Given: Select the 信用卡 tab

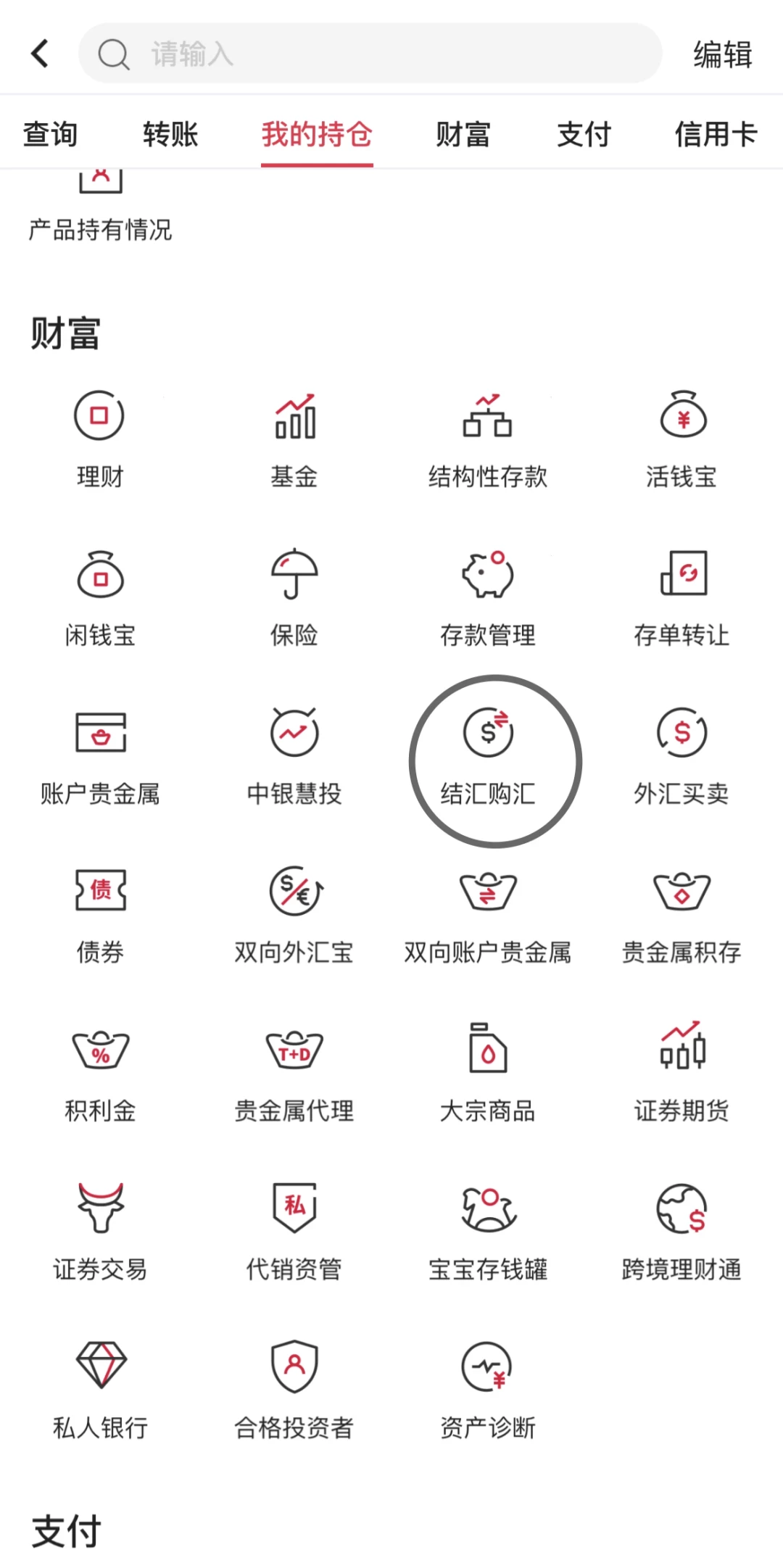Looking at the screenshot, I should click(716, 135).
